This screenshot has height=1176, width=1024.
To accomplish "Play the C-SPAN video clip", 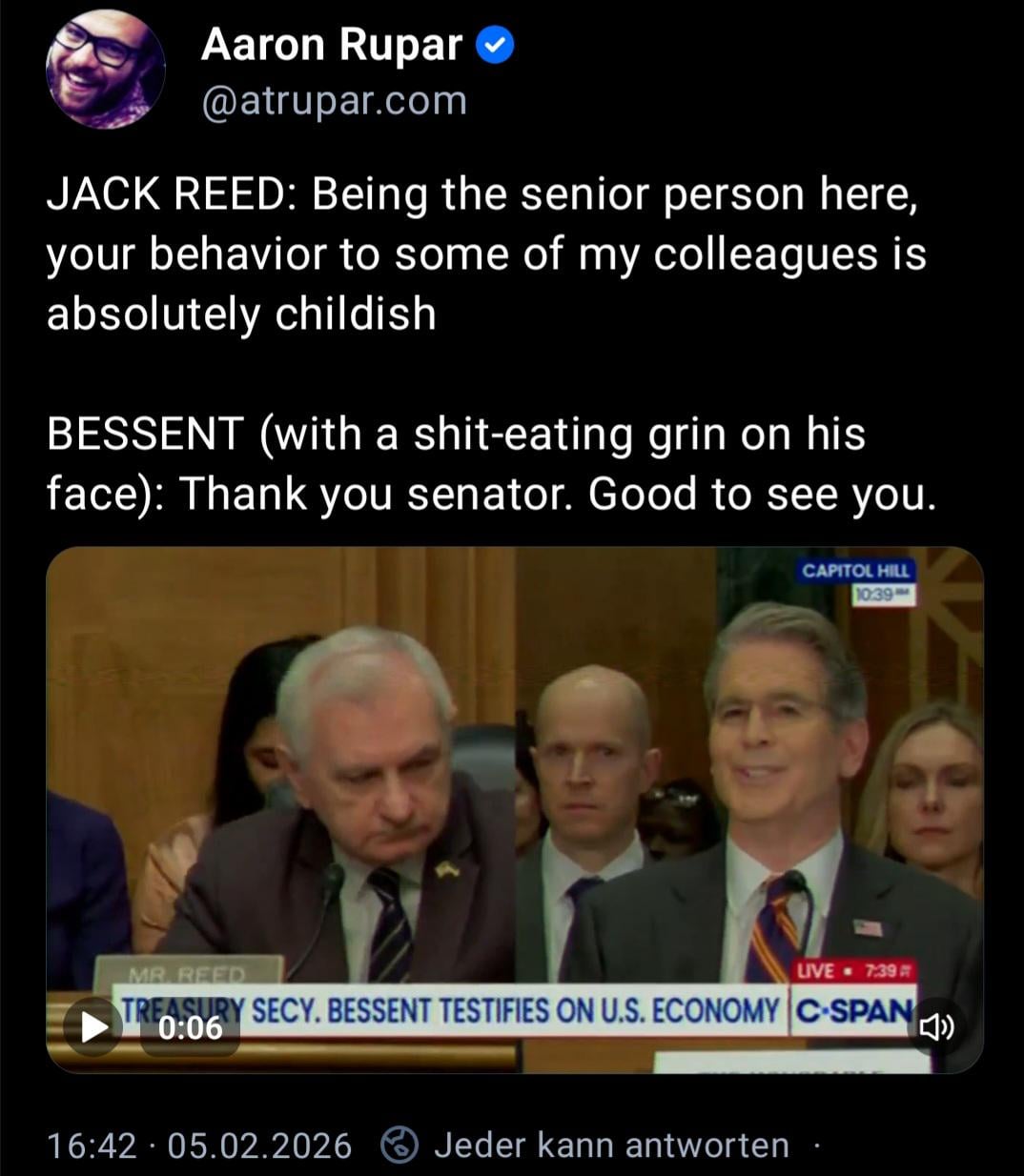I will [93, 1027].
